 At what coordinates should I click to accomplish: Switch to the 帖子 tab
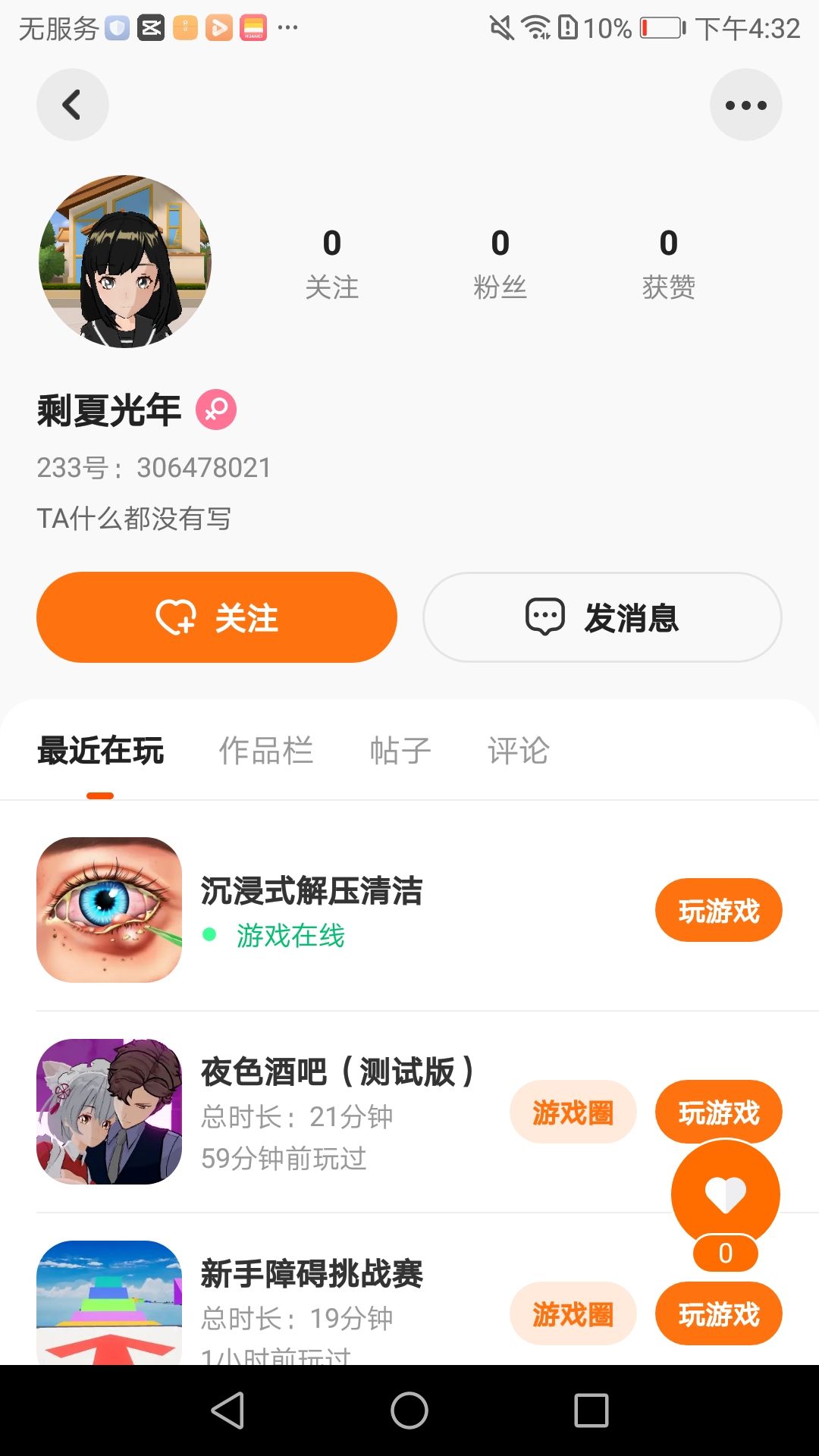[x=400, y=751]
